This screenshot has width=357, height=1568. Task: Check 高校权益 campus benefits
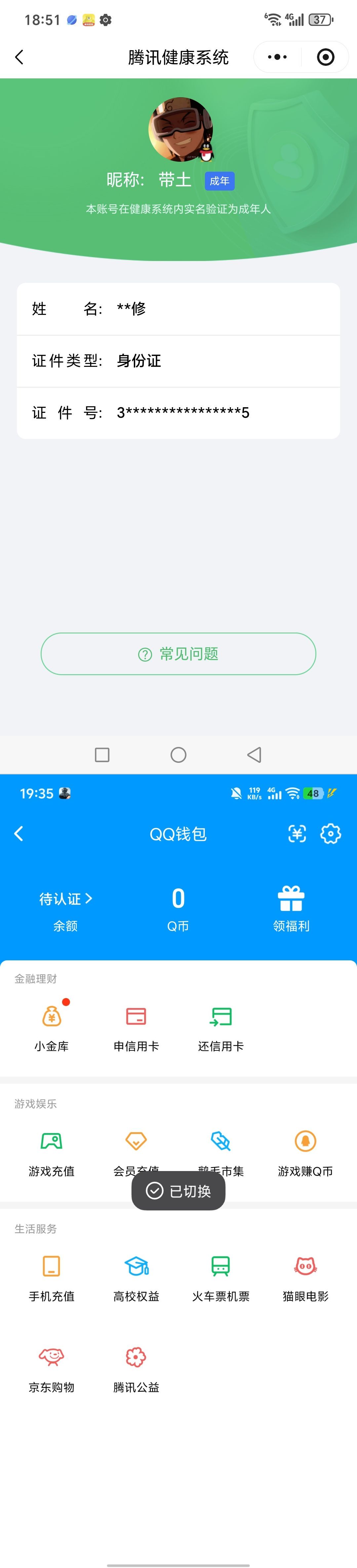[136, 1278]
